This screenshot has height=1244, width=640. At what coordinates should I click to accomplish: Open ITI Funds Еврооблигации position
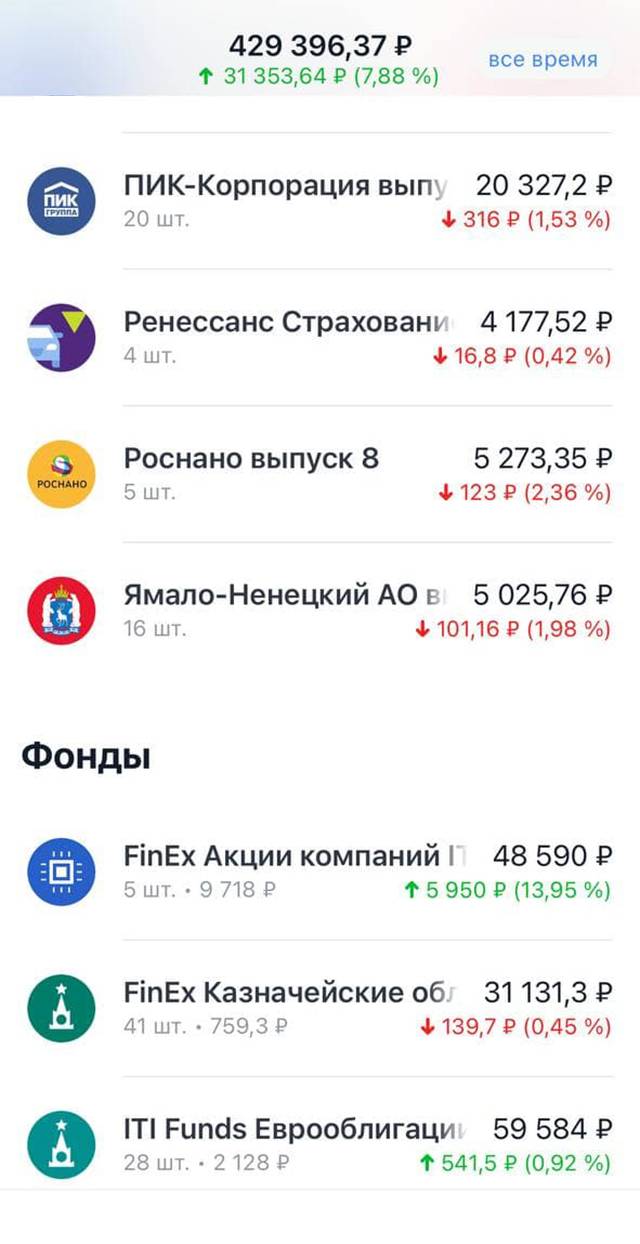coord(320,1145)
